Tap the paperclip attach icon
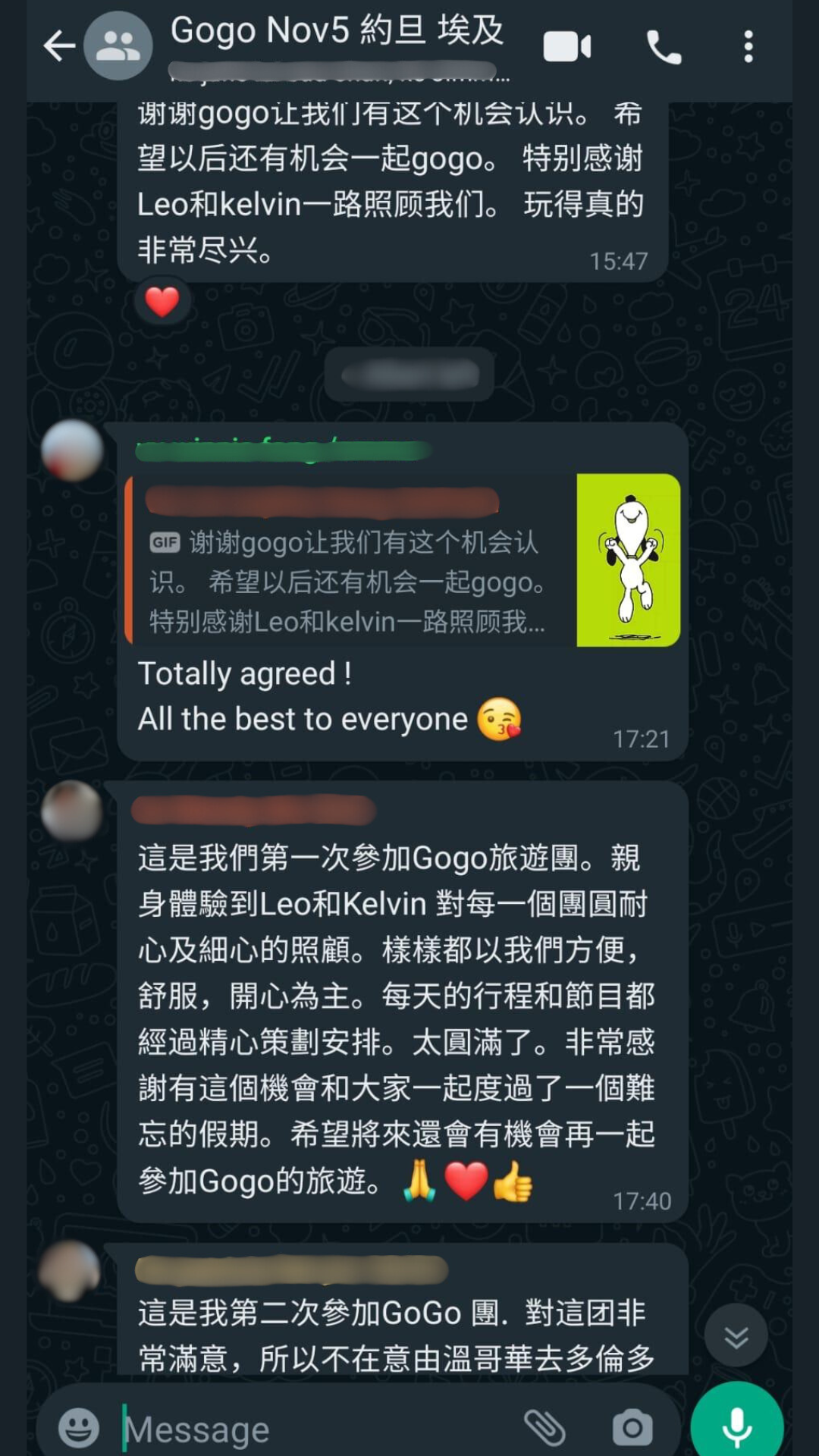 tap(545, 1429)
